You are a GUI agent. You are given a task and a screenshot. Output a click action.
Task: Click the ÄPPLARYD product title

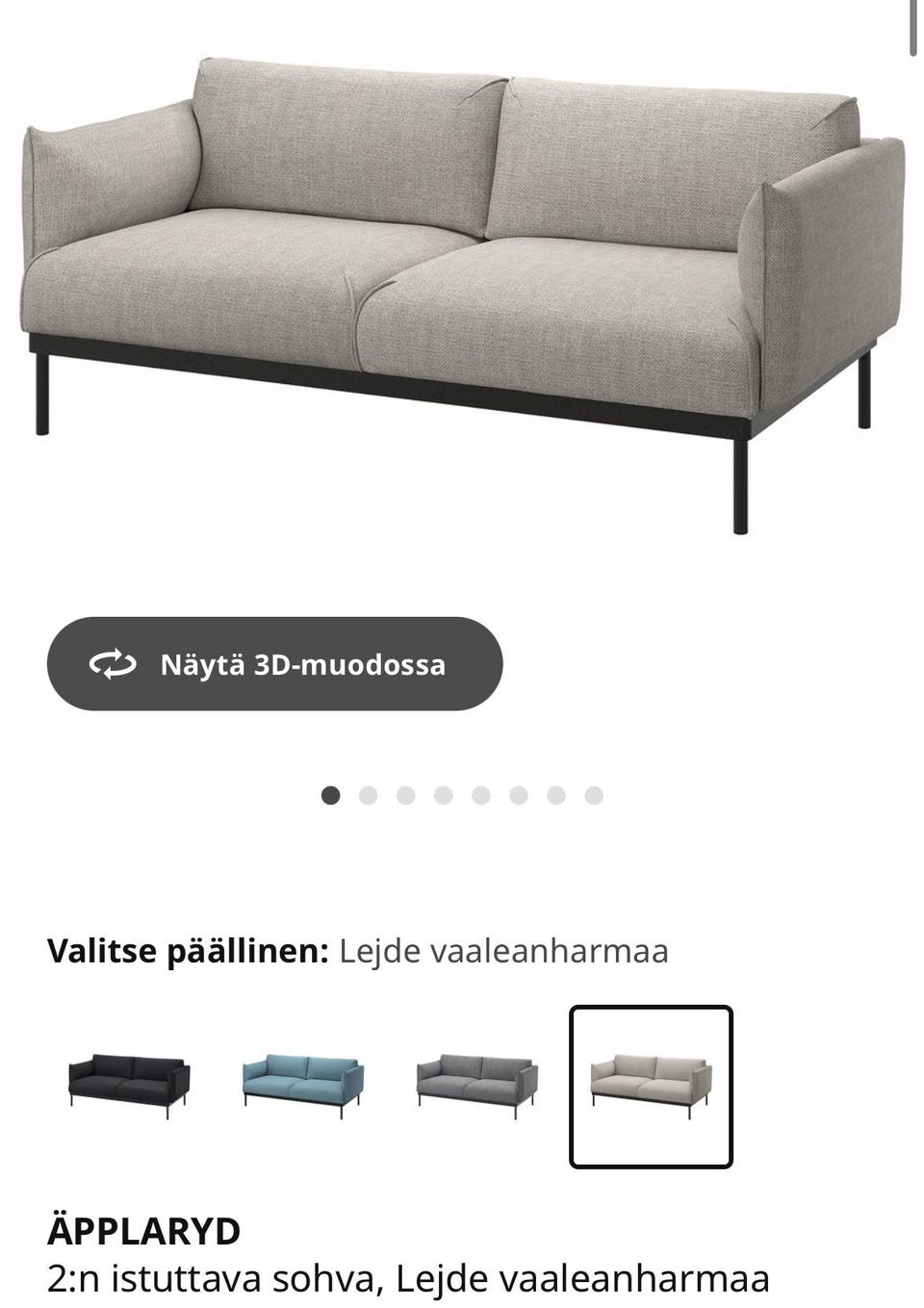coord(144,1229)
